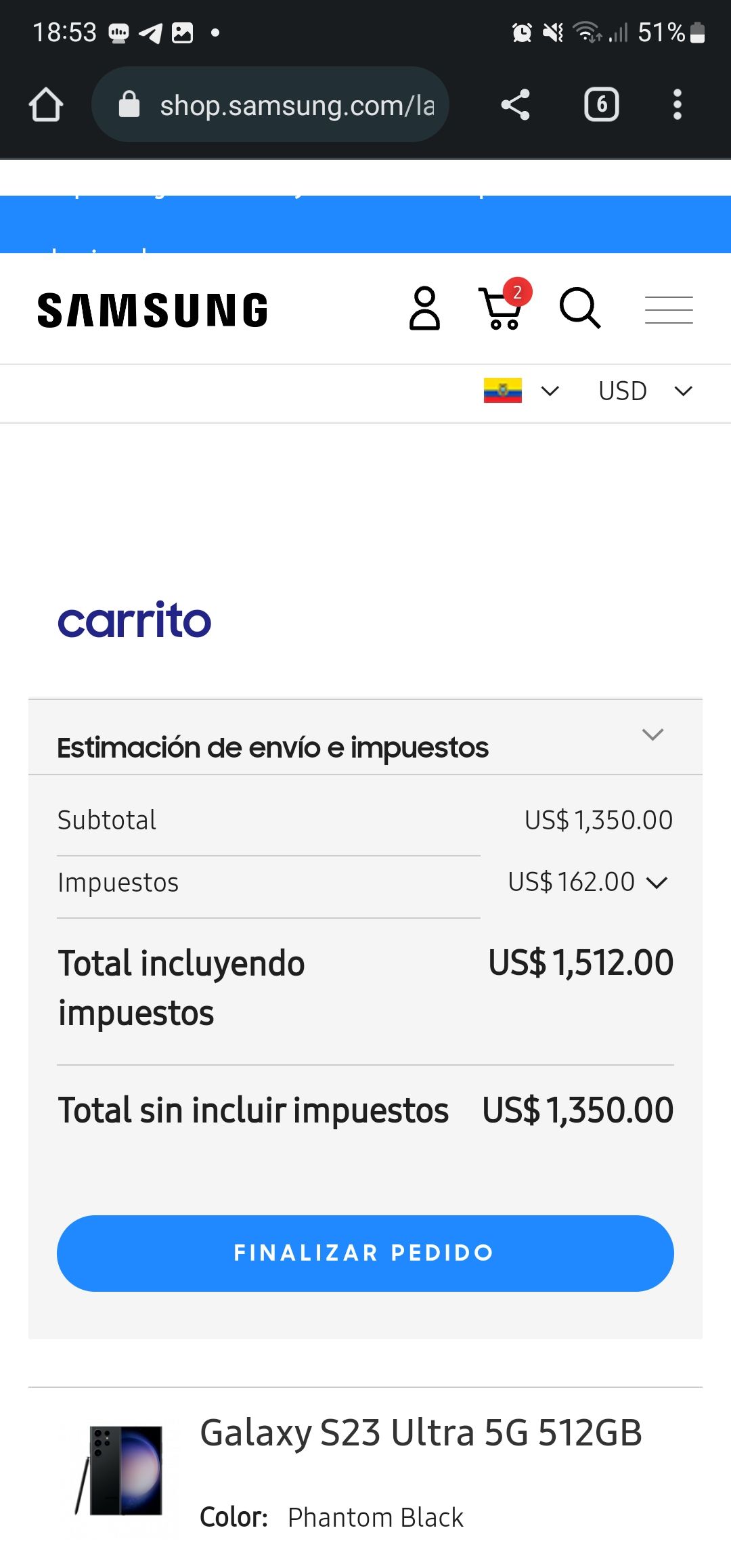Collapse the Estimación de envío e impuestos section
Screen dimensions: 731x1568
[x=652, y=735]
